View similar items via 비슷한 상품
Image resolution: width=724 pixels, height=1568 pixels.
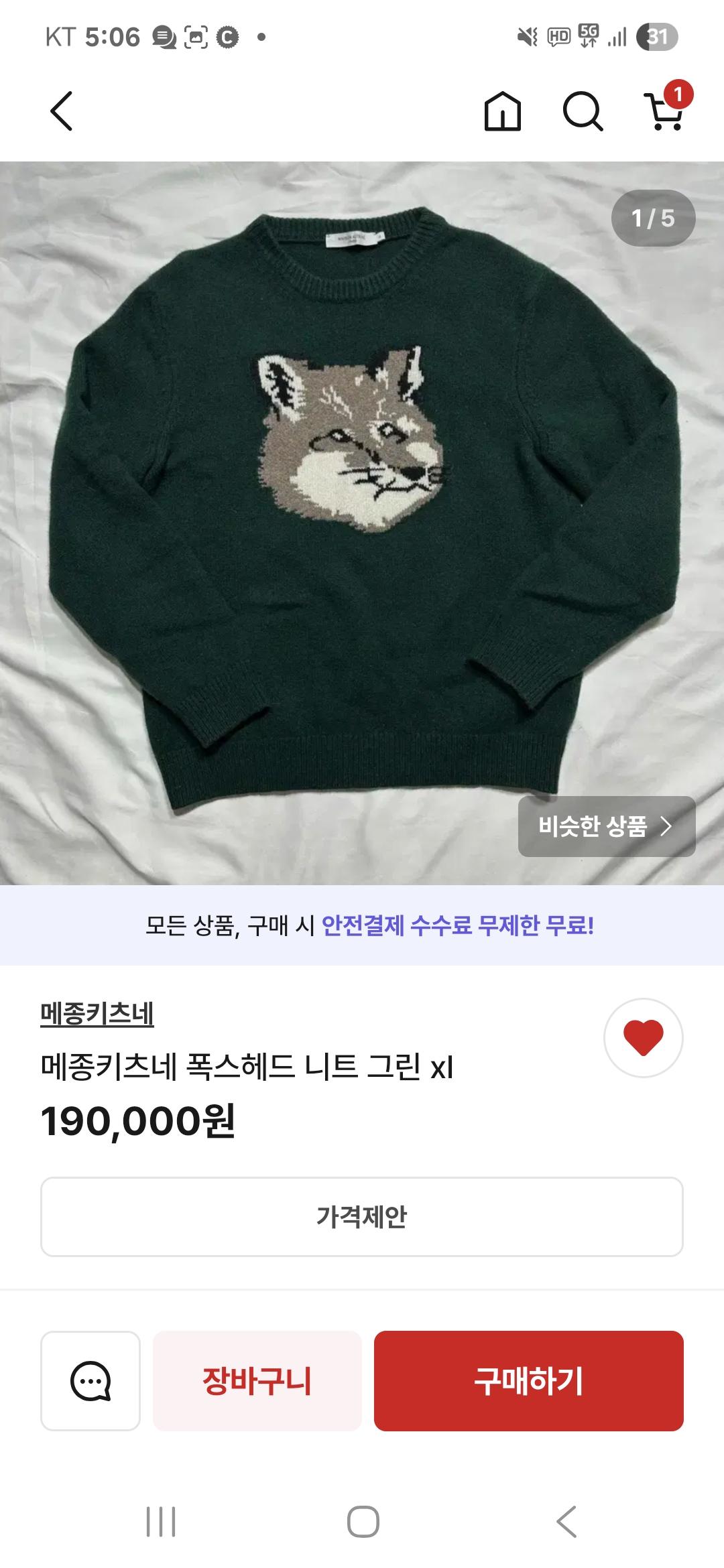point(606,826)
